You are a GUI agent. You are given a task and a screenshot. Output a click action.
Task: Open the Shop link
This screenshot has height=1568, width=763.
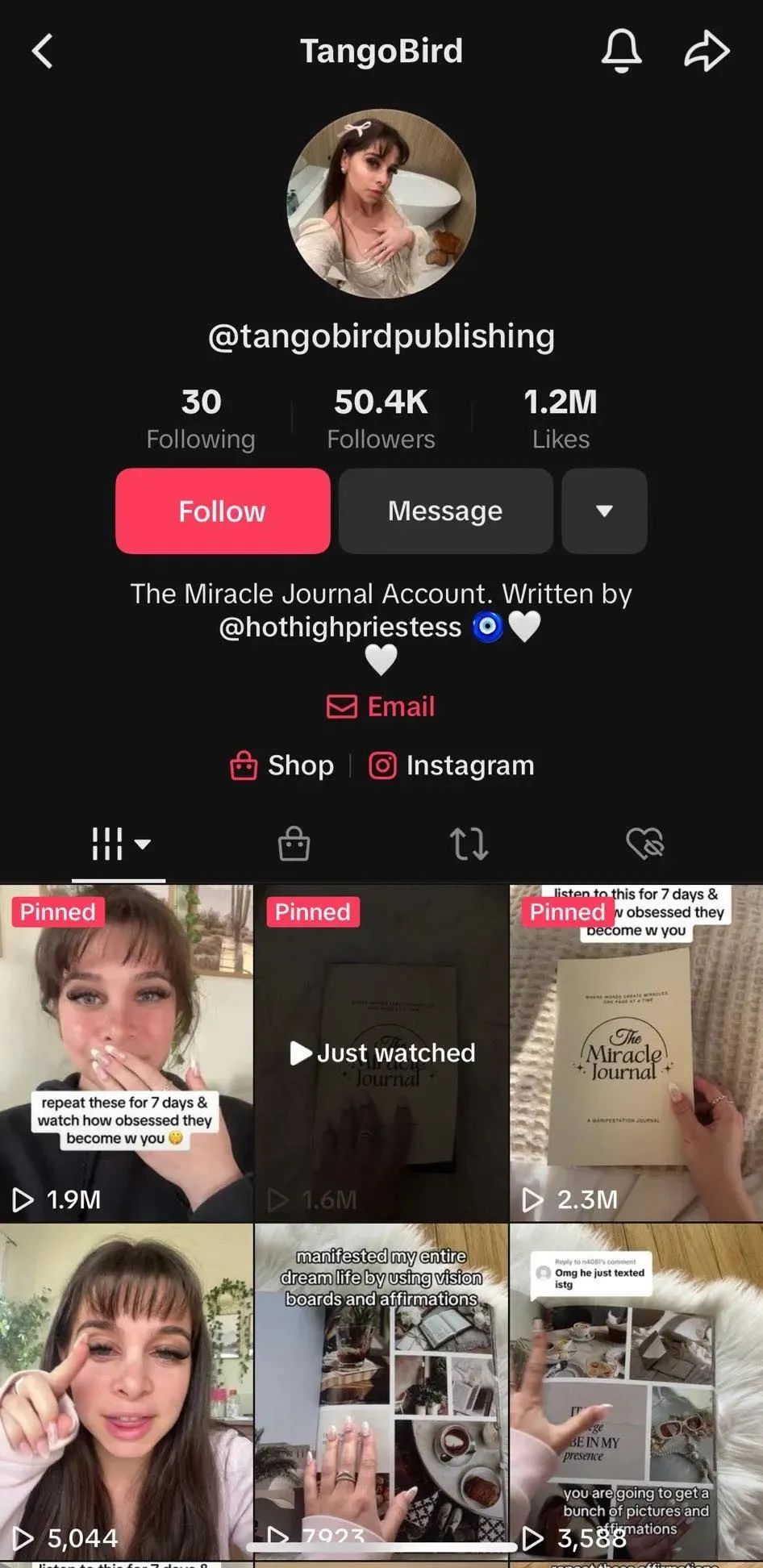click(x=282, y=765)
